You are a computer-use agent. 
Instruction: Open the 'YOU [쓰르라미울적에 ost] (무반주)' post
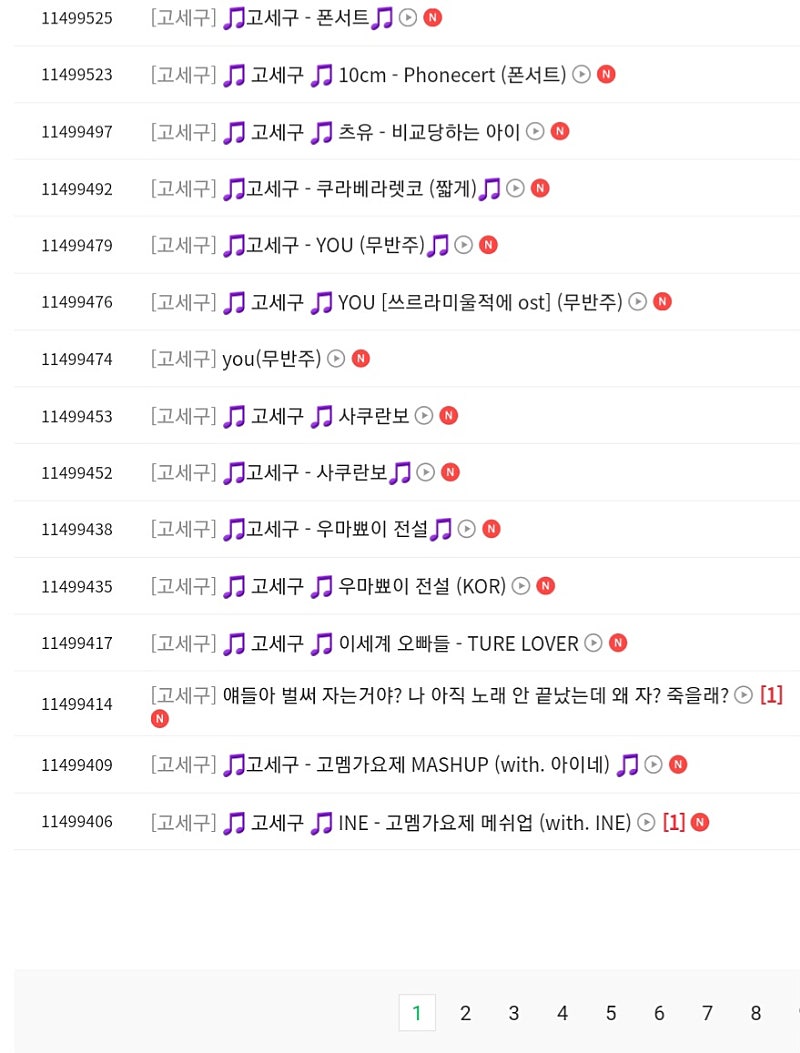480,302
